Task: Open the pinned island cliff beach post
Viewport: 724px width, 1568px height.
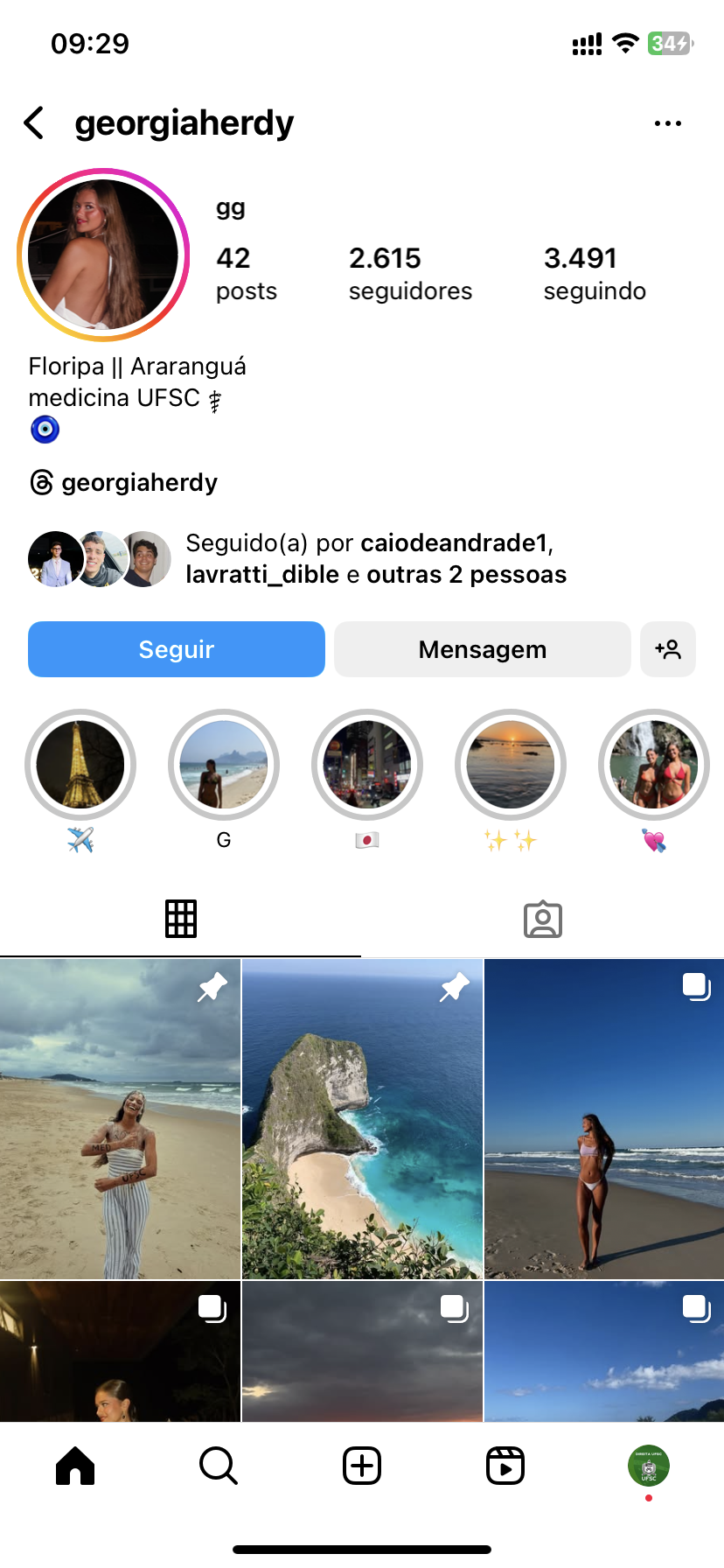Action: pyautogui.click(x=362, y=1118)
